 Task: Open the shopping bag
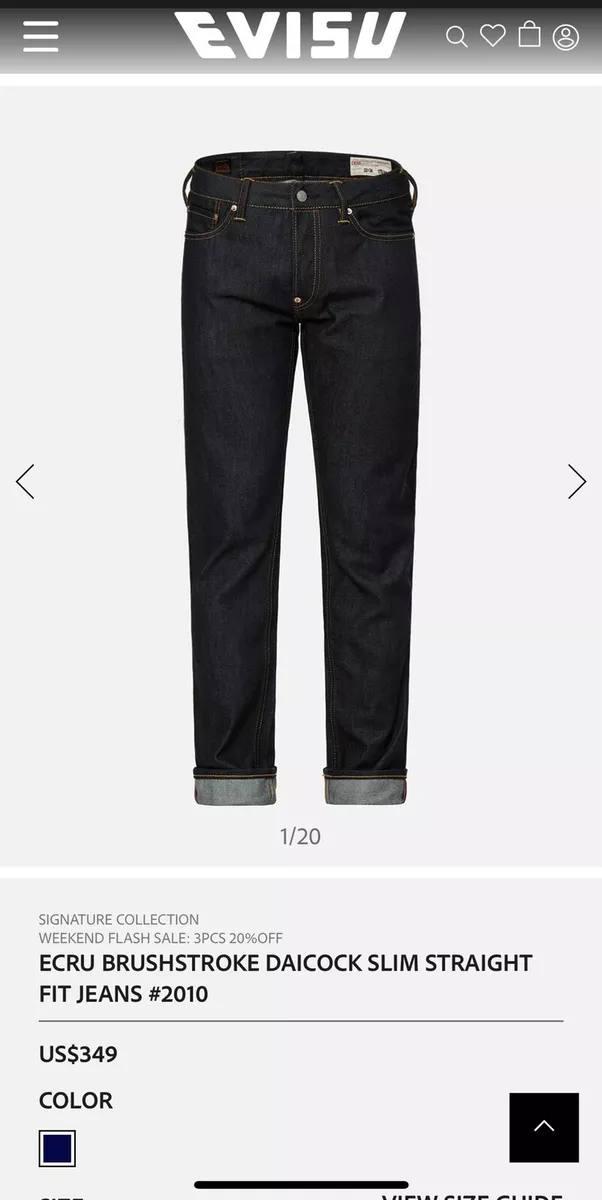(529, 34)
